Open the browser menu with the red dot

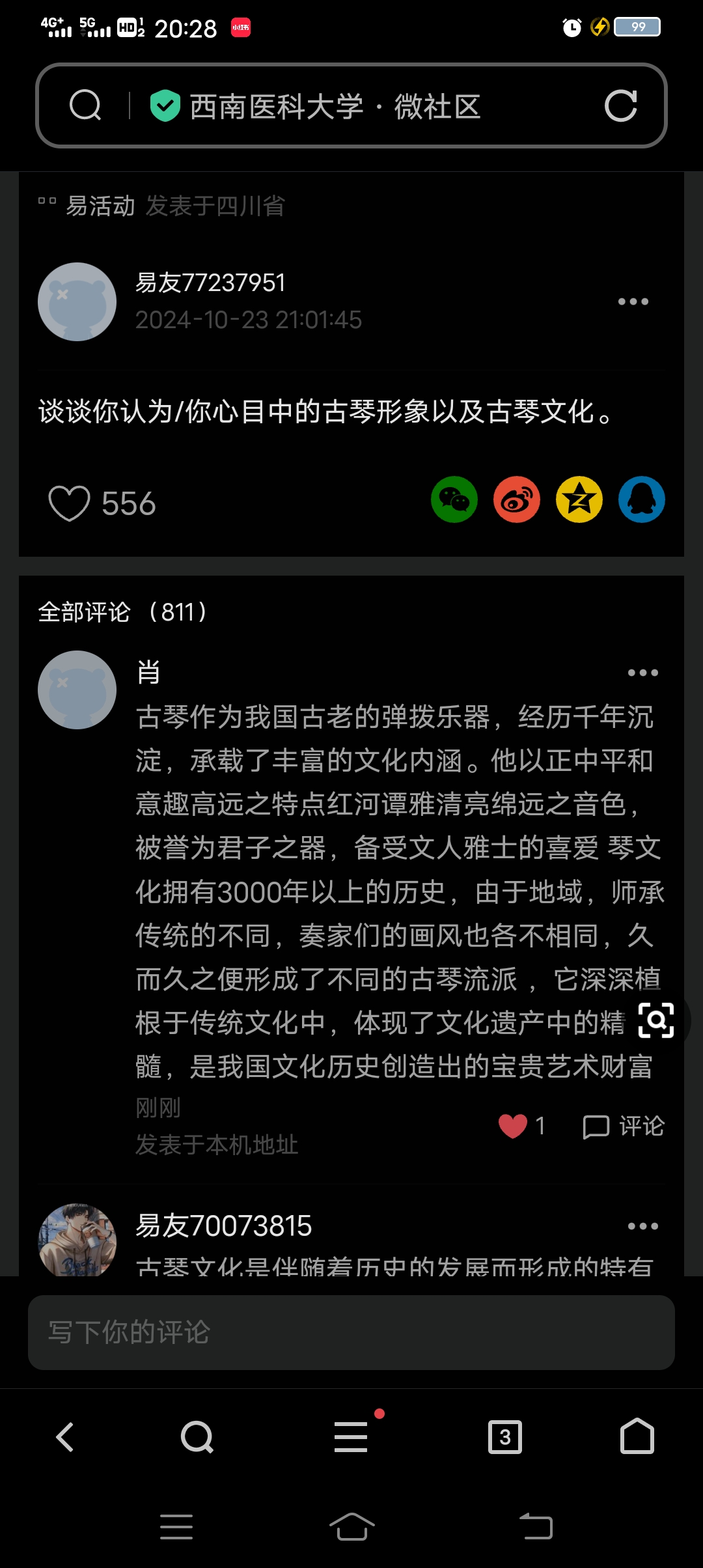pos(351,1437)
